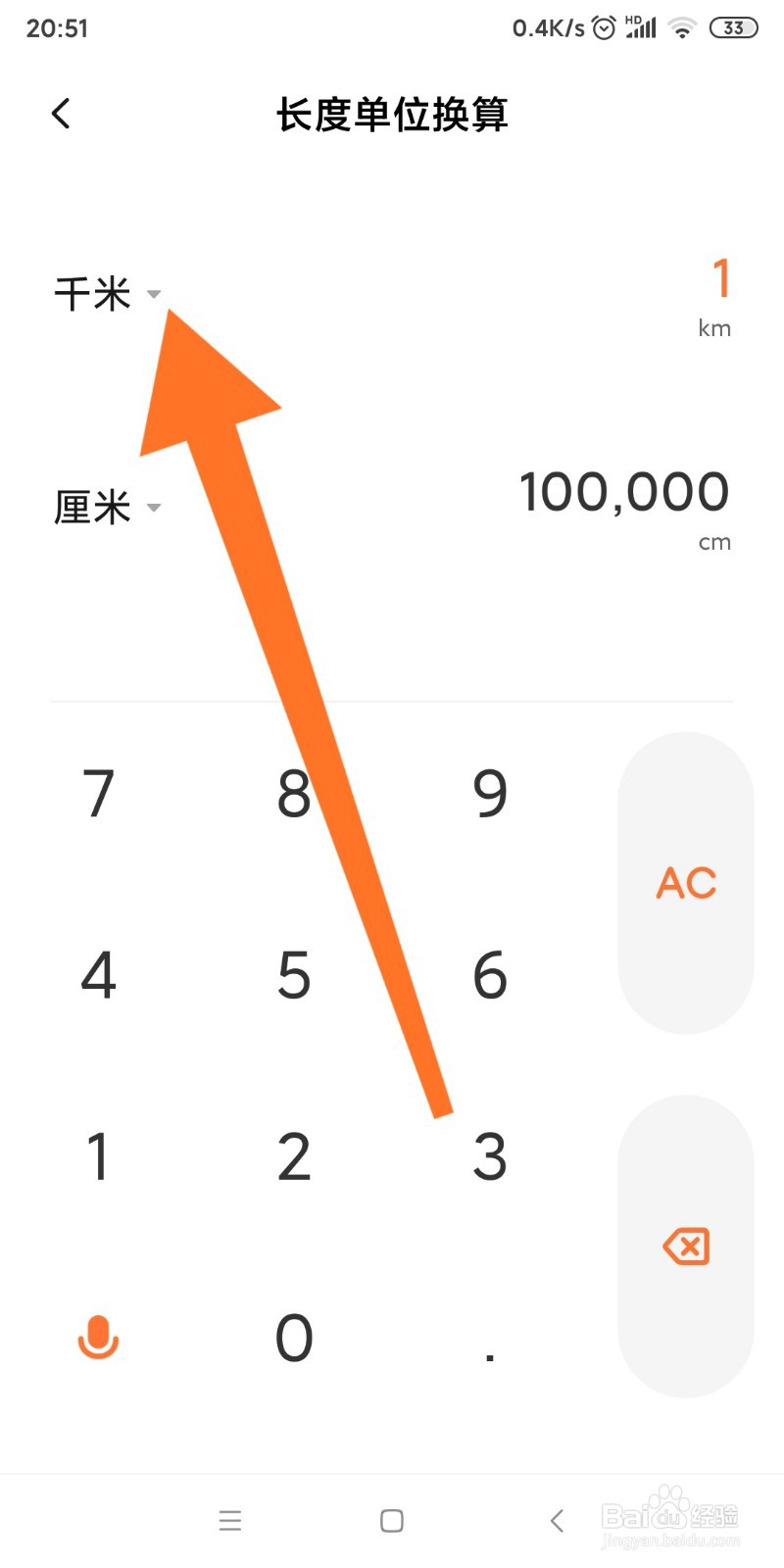
Task: Tap the microphone voice input icon
Action: (x=97, y=1337)
